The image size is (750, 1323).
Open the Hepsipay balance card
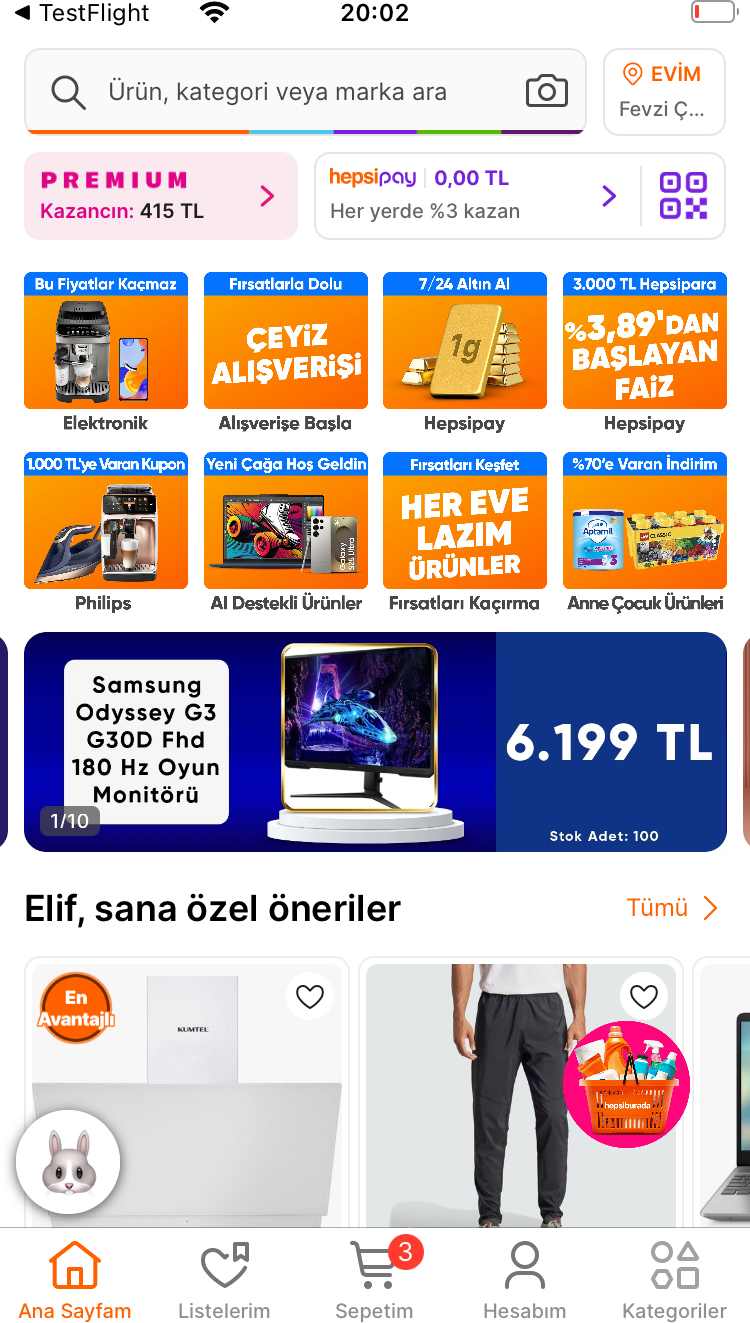(x=470, y=195)
